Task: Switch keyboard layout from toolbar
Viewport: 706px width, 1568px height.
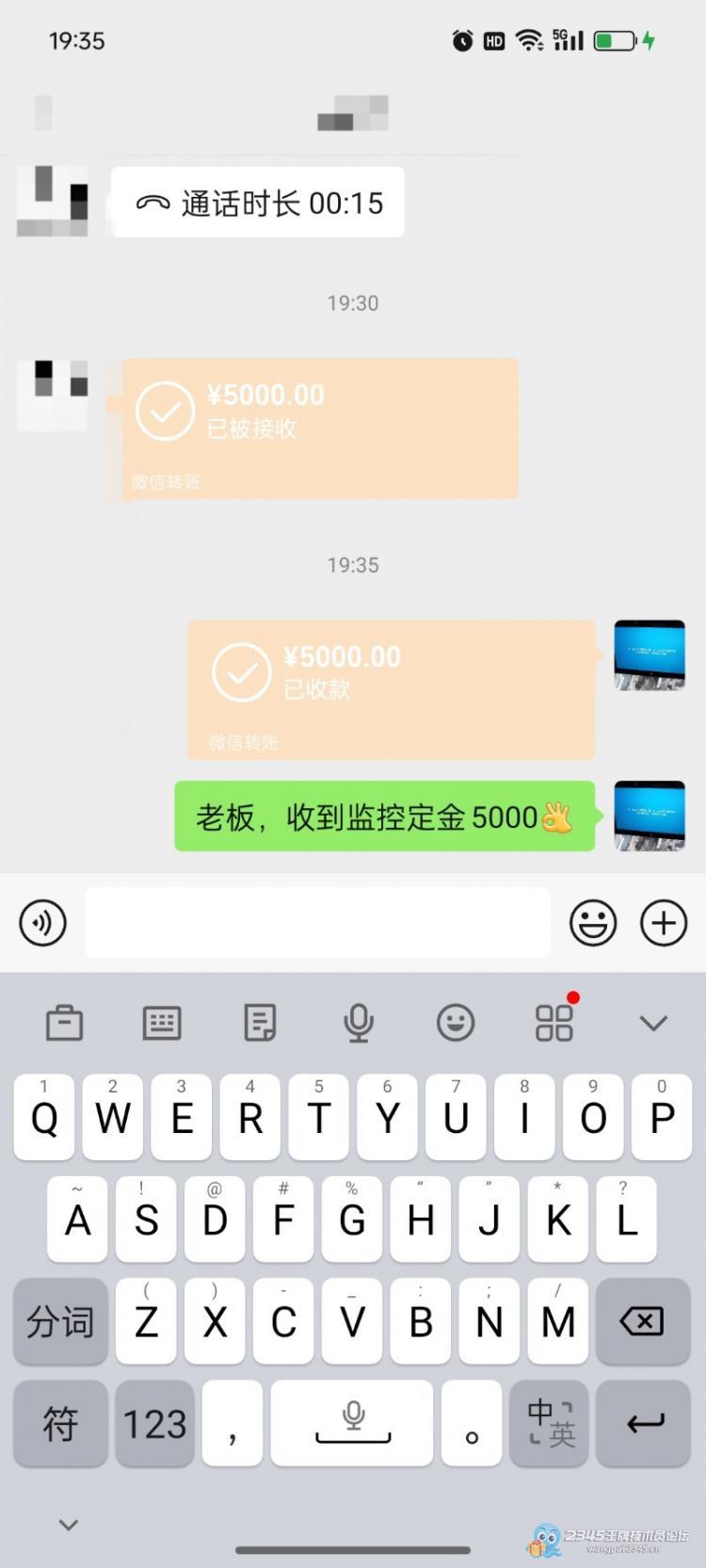Action: click(162, 1023)
